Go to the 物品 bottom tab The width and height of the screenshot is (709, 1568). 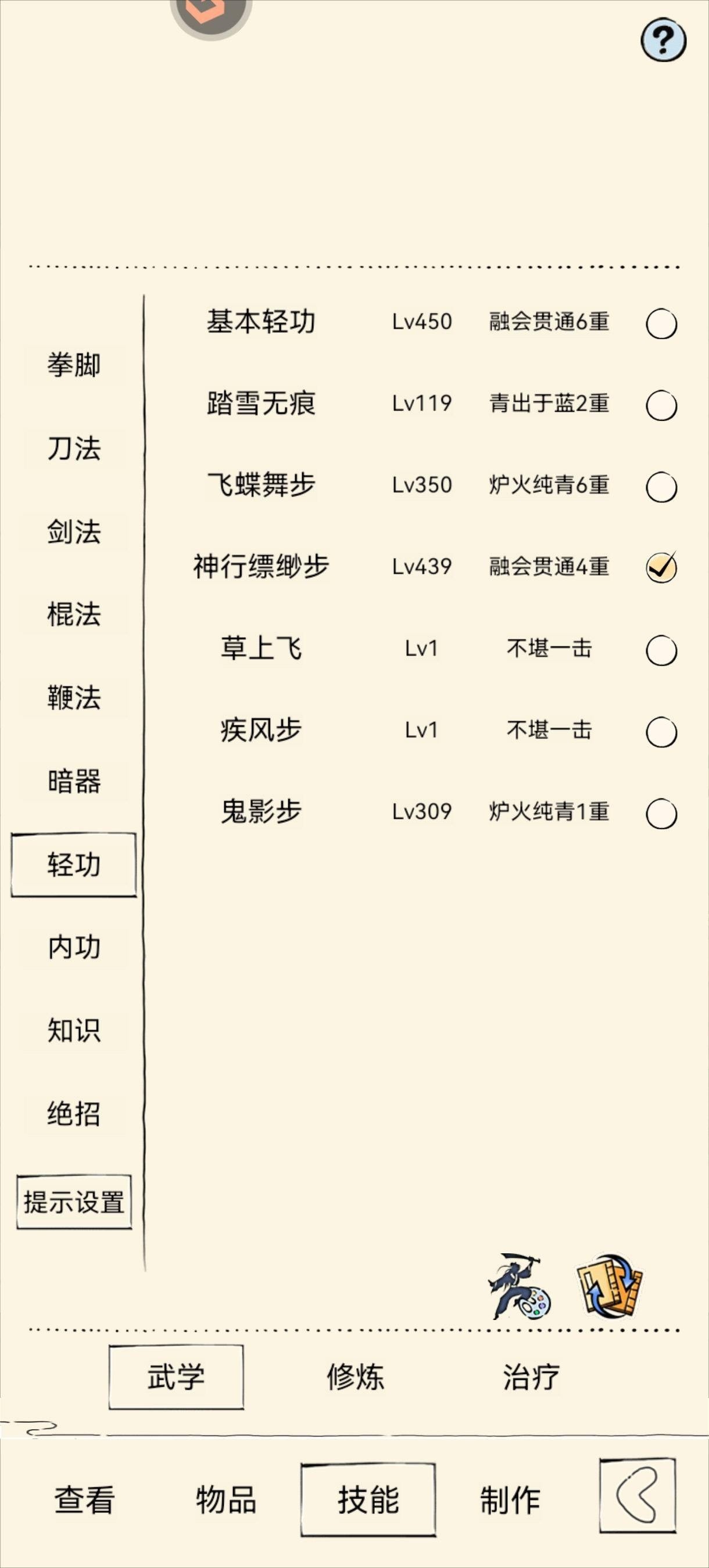click(x=226, y=1499)
